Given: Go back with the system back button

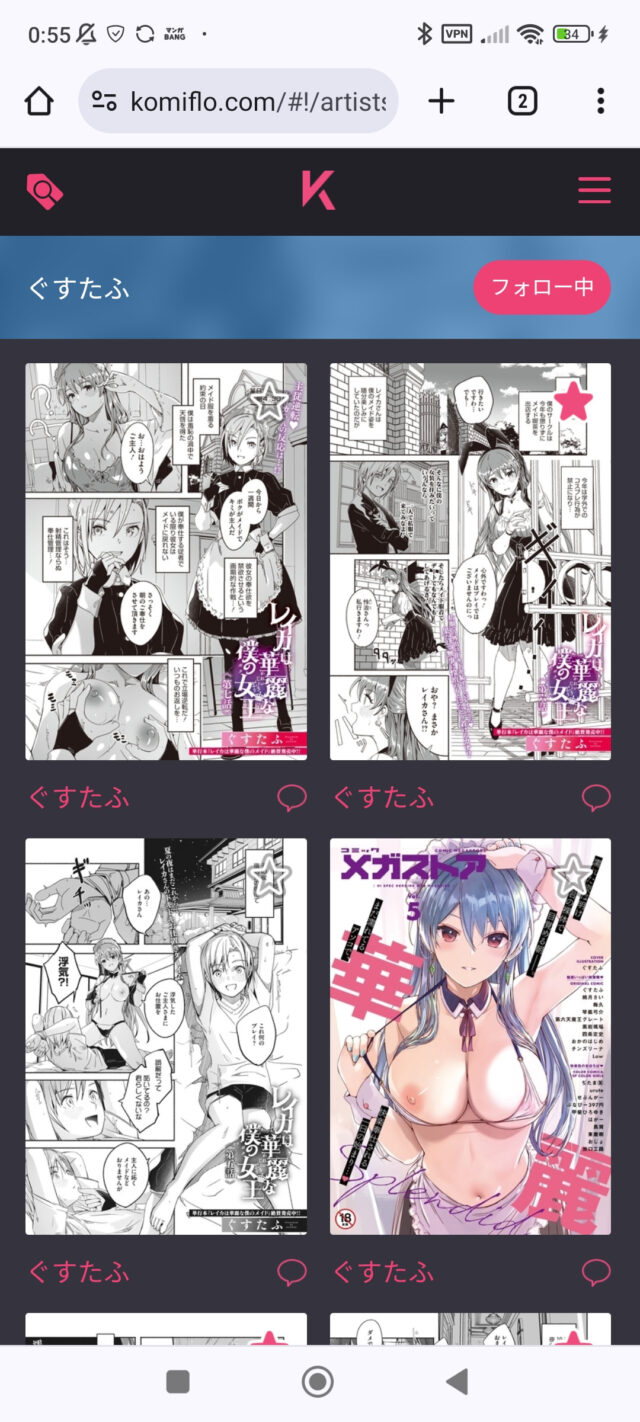Looking at the screenshot, I should 457,1382.
